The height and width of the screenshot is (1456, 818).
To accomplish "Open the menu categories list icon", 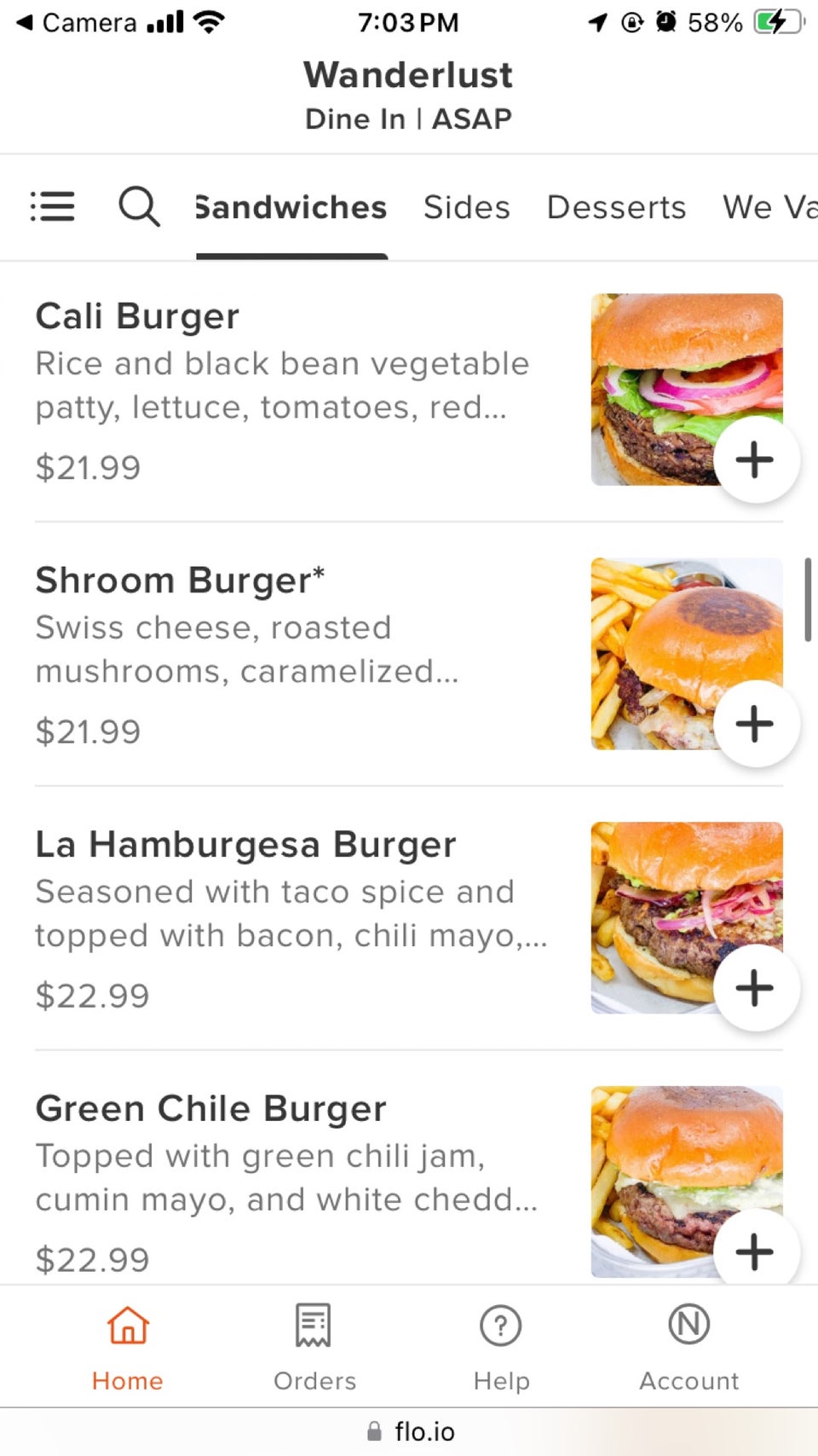I will point(53,206).
